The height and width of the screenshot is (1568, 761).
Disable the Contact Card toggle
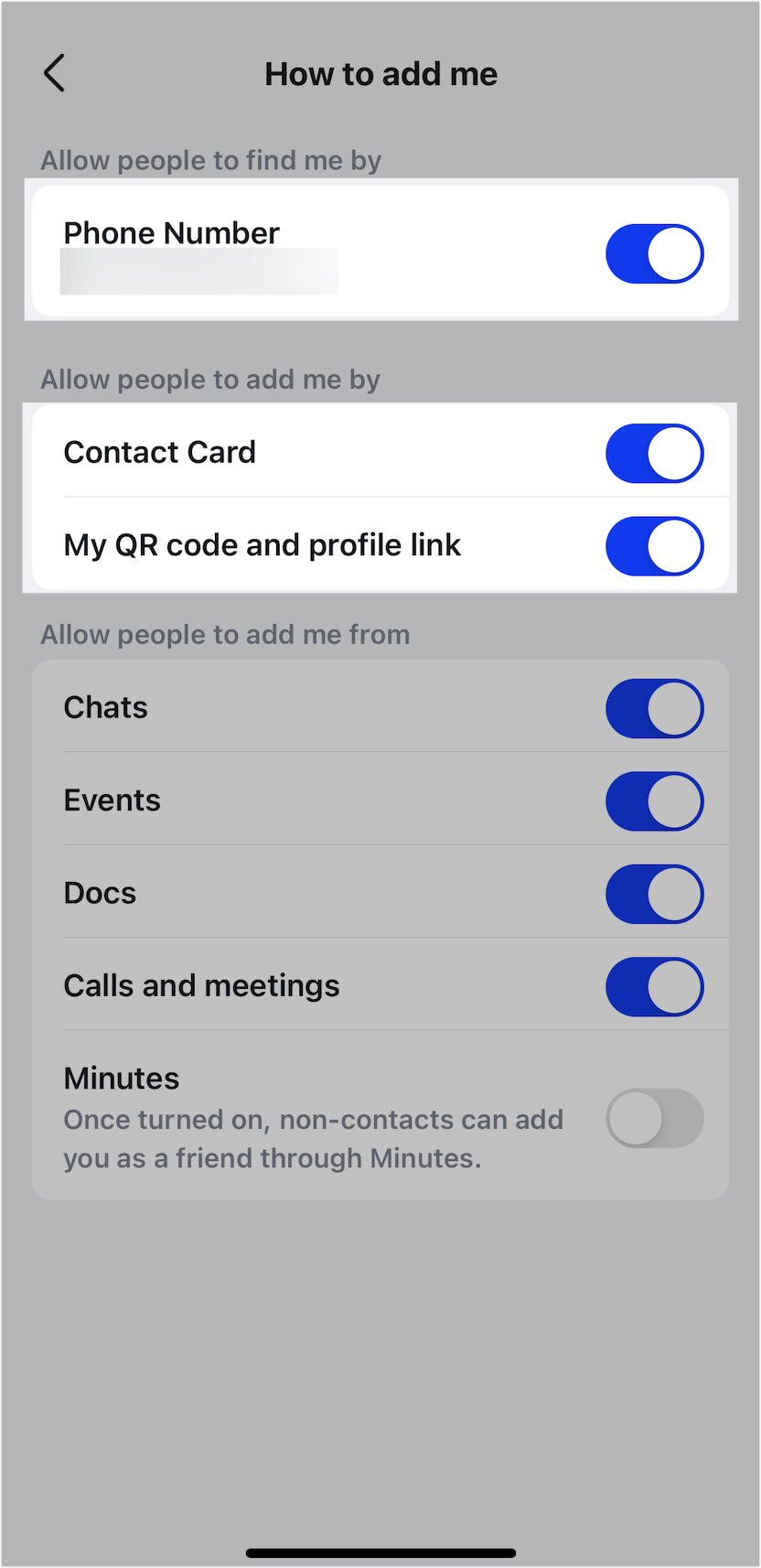click(654, 453)
